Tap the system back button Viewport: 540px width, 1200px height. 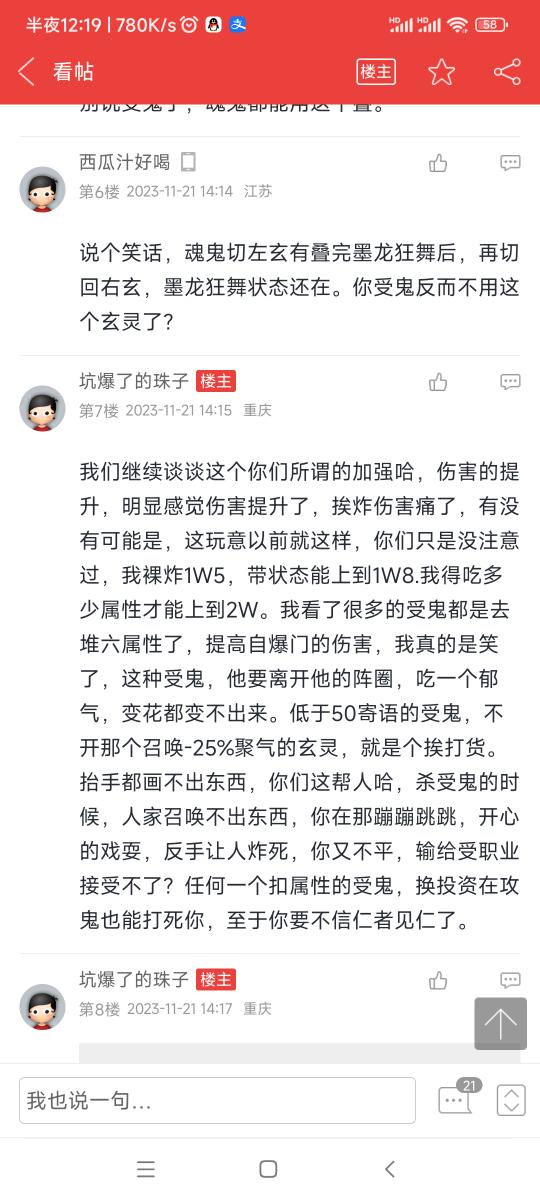(390, 1169)
